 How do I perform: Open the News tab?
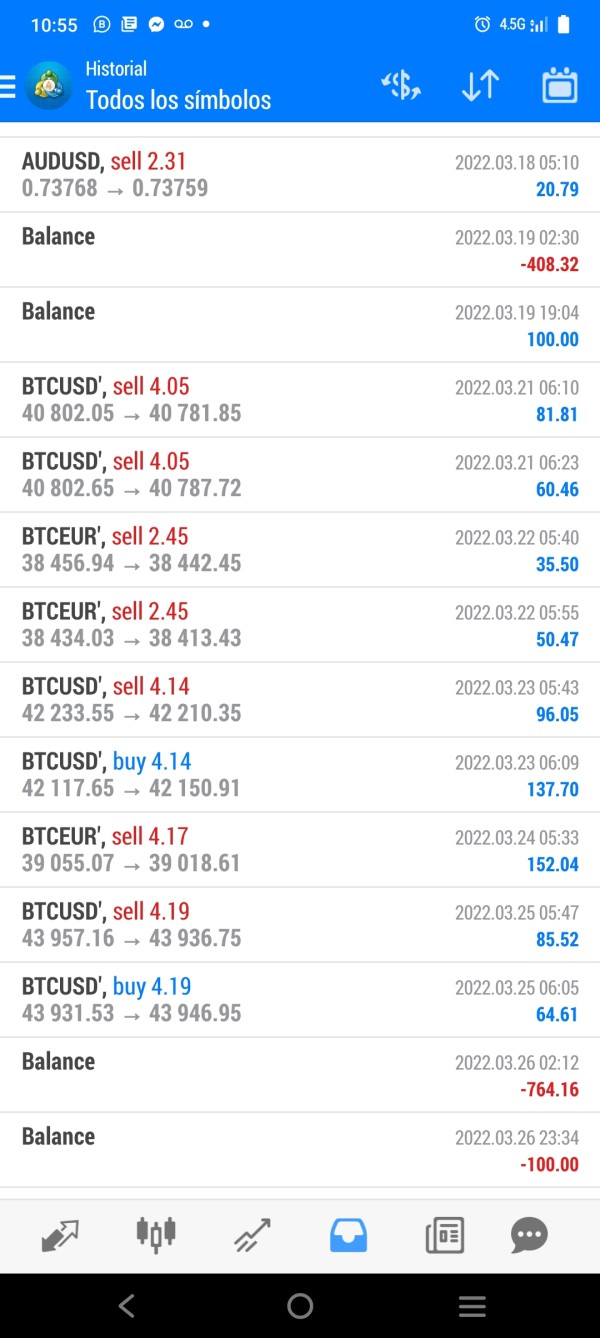point(444,1235)
